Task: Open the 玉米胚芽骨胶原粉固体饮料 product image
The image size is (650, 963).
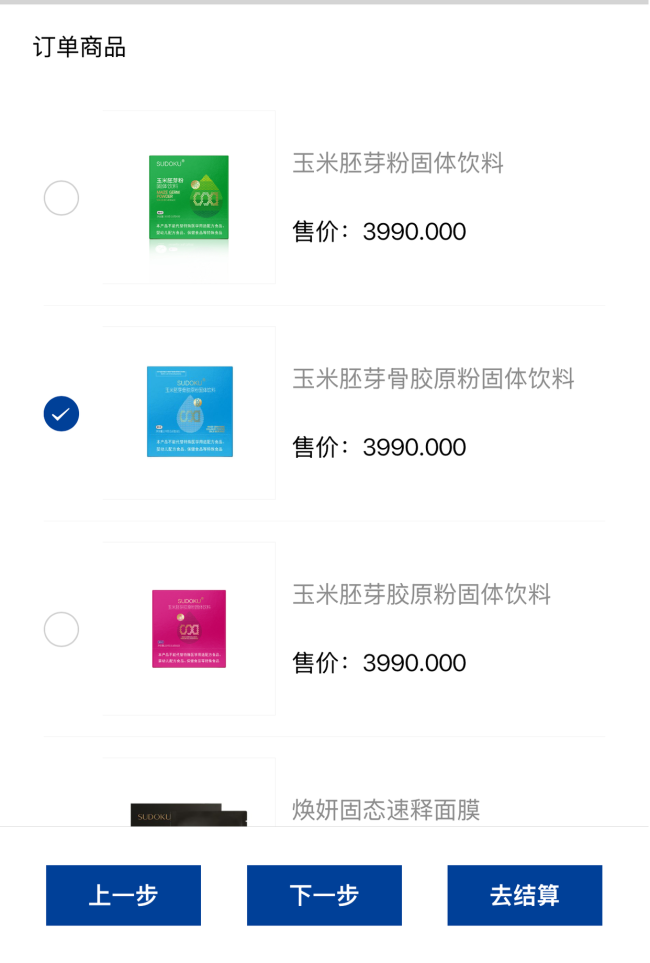Action: click(190, 412)
